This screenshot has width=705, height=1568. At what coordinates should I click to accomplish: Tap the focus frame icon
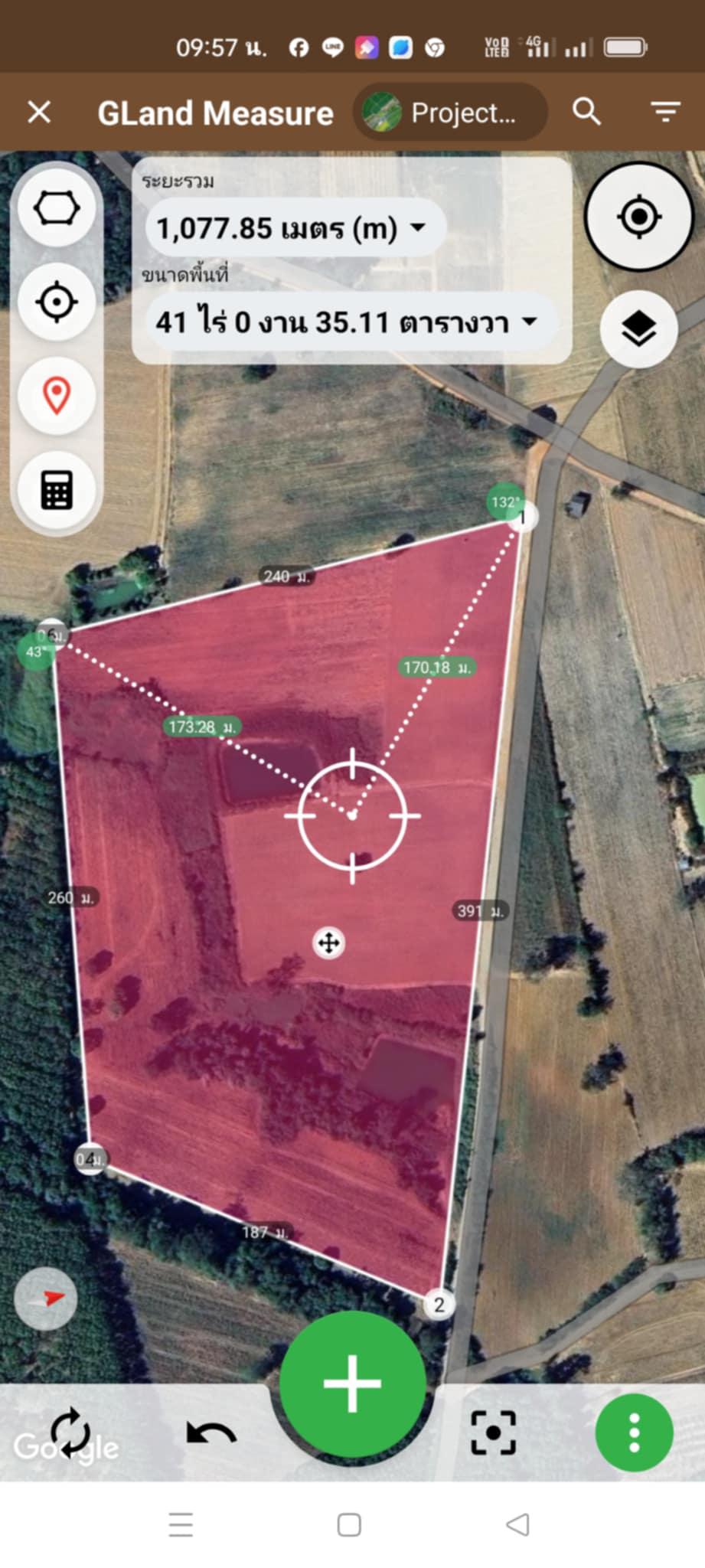(x=493, y=1432)
